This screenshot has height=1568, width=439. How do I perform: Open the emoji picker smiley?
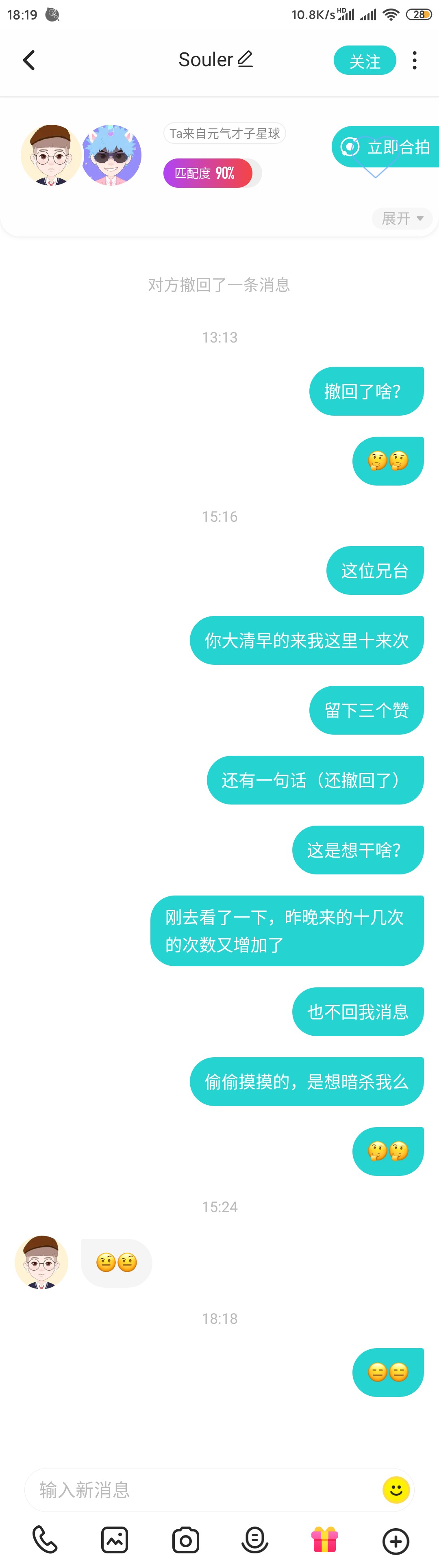click(396, 1490)
